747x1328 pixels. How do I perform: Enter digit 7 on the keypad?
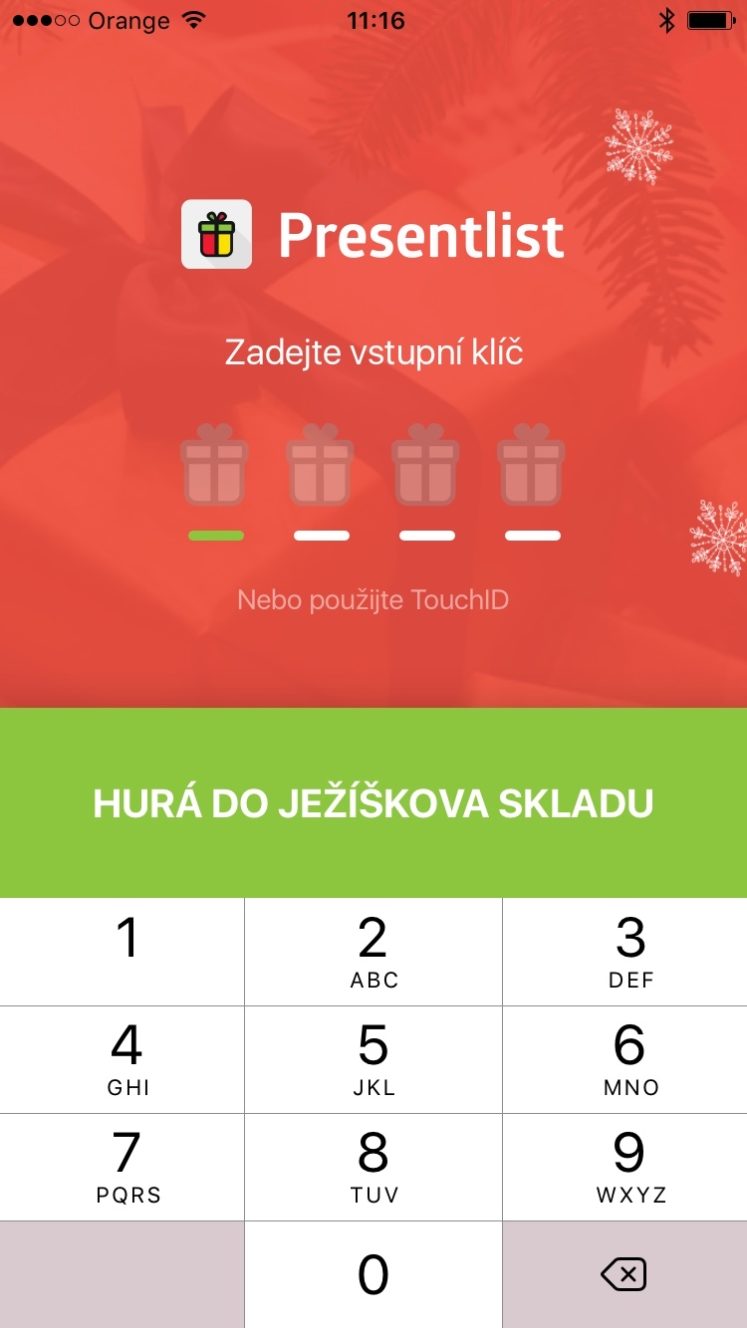tap(122, 1167)
